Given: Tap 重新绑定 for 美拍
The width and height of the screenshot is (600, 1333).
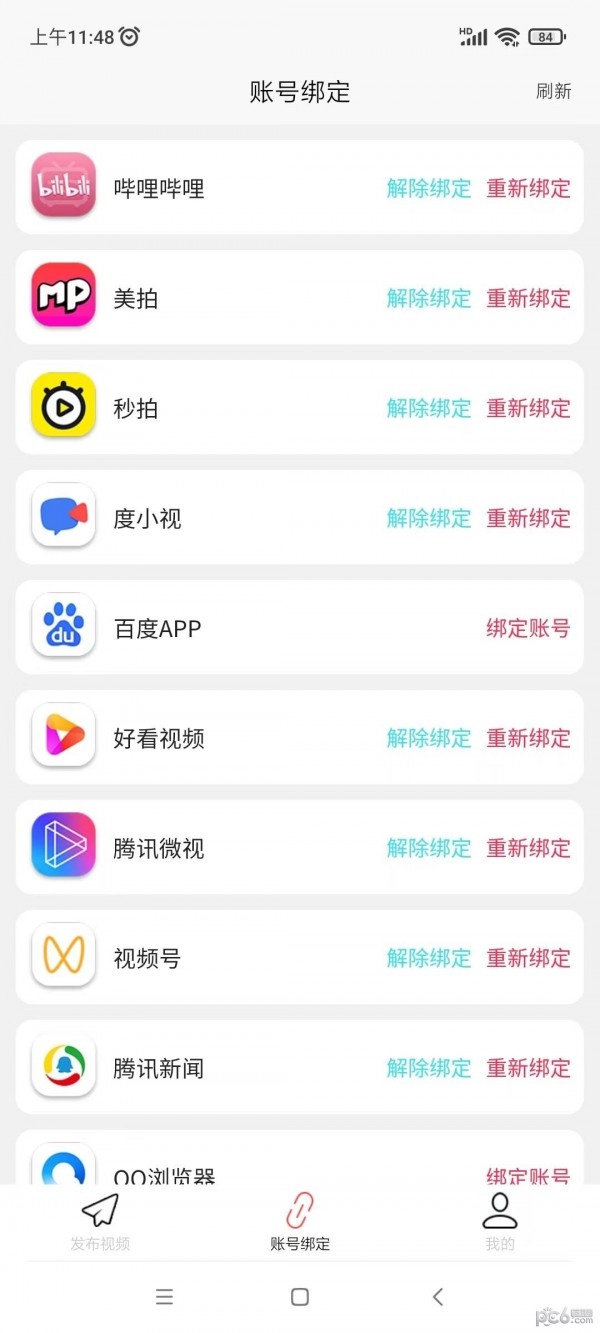Looking at the screenshot, I should click(528, 298).
